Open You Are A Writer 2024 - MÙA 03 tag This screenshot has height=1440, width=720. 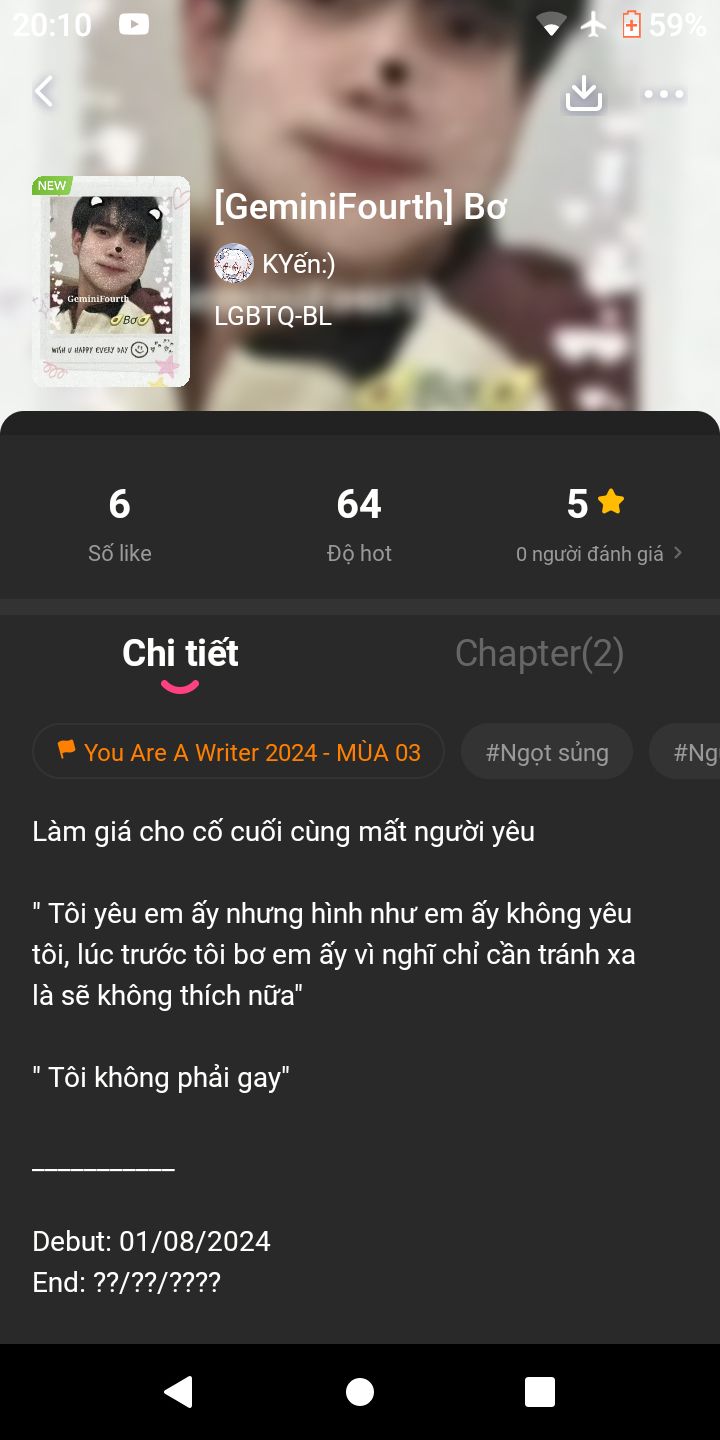point(238,752)
